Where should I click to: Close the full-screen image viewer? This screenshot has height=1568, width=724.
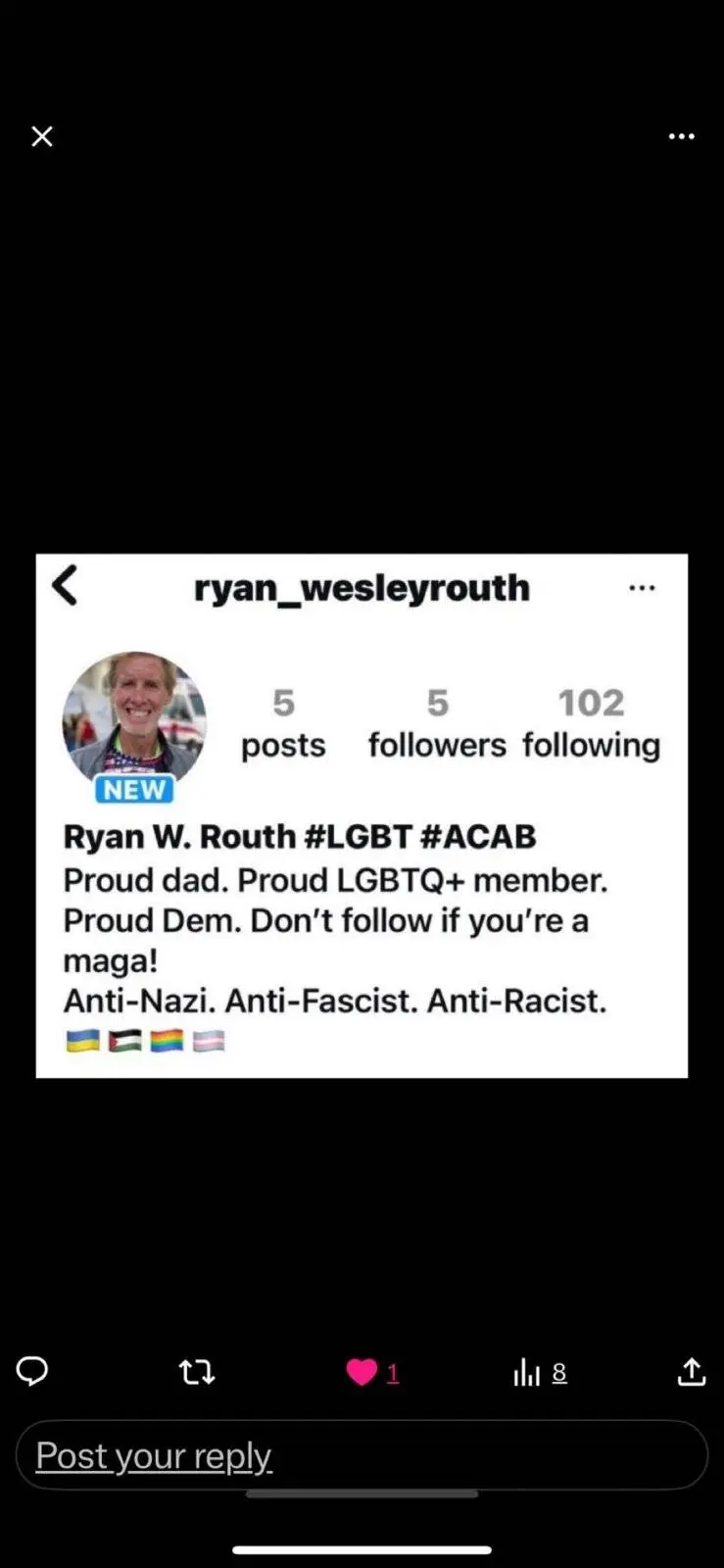point(42,136)
